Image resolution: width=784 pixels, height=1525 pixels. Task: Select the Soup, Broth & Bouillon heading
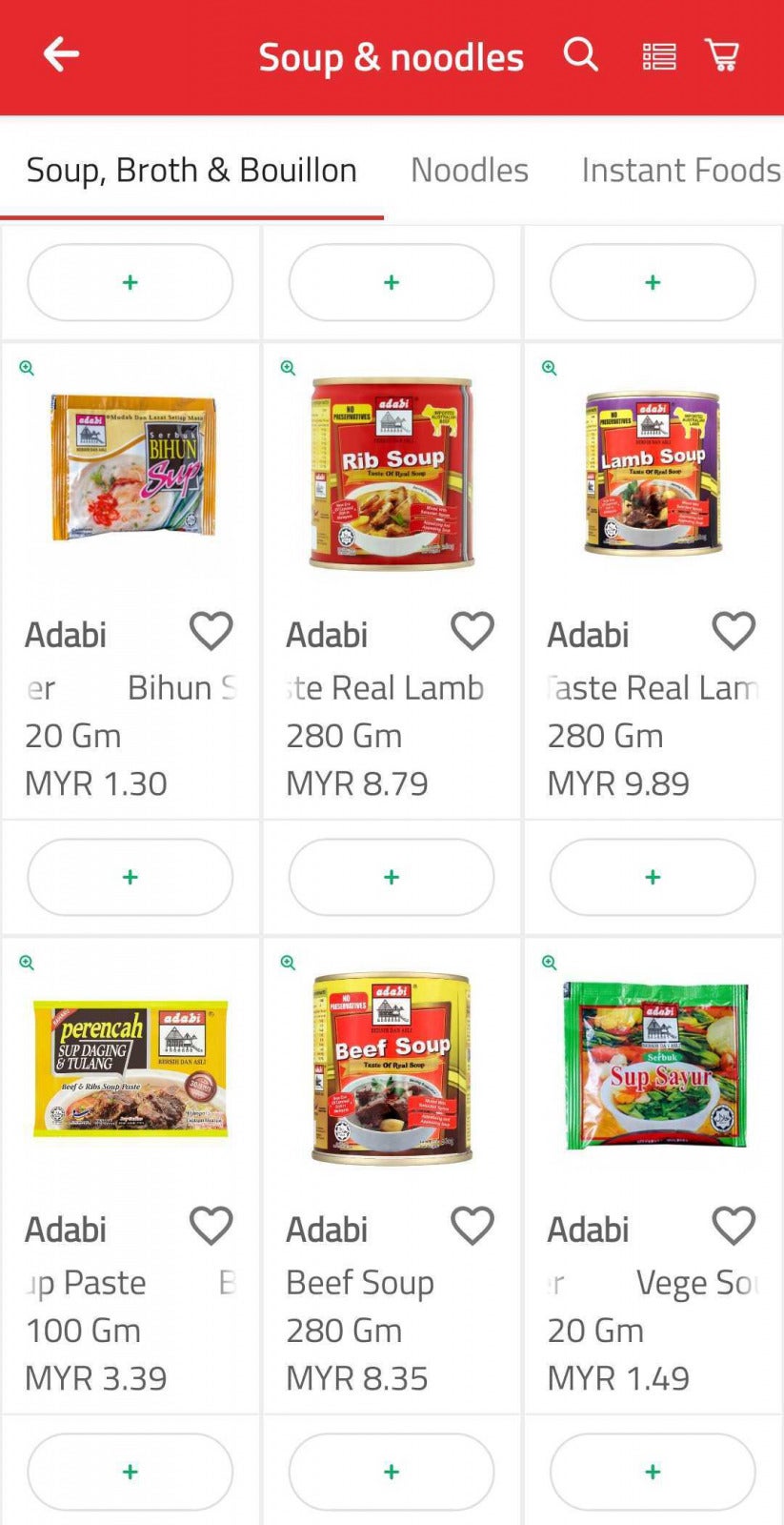point(191,170)
